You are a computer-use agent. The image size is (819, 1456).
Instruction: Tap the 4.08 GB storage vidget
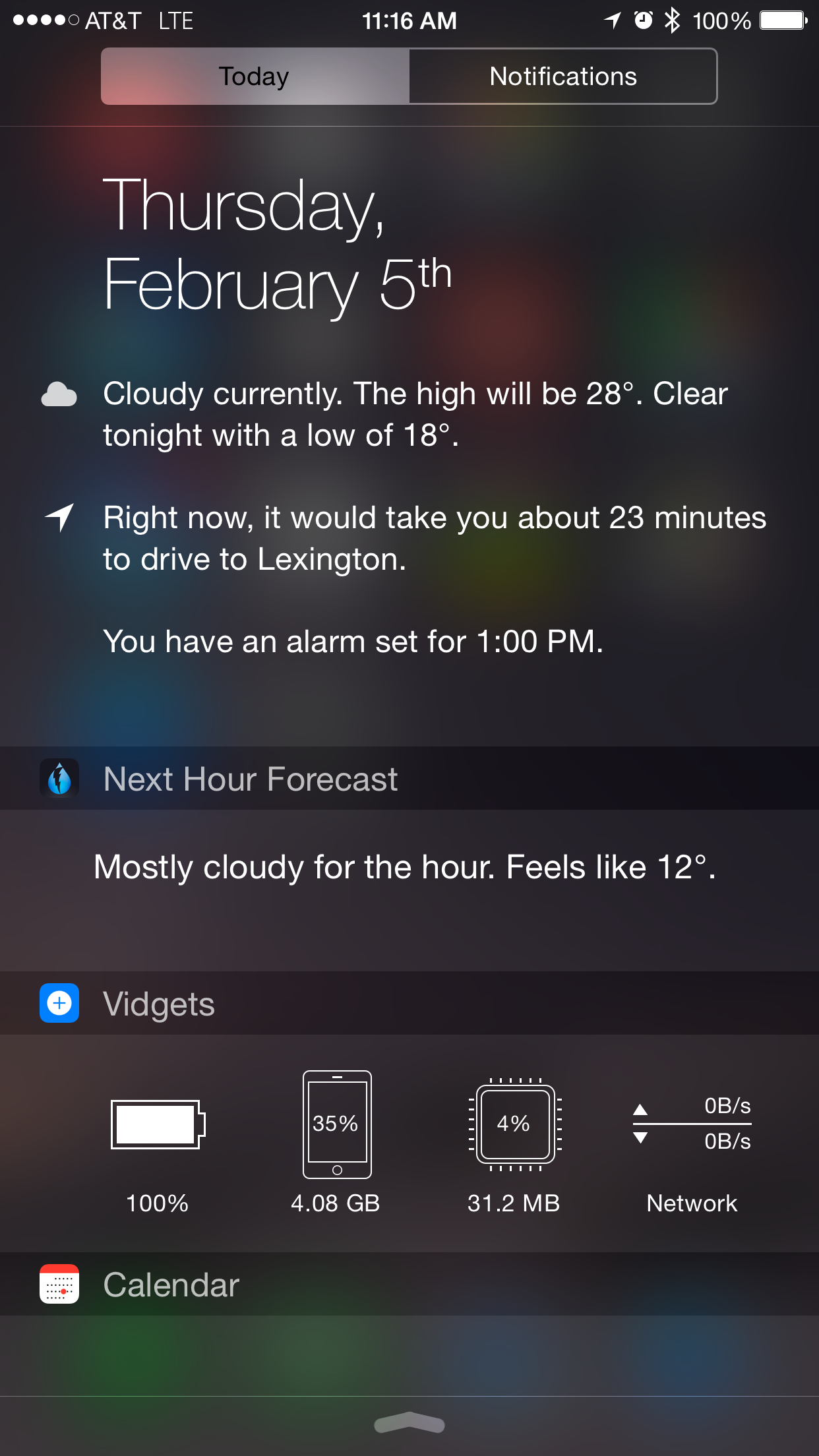336,1143
